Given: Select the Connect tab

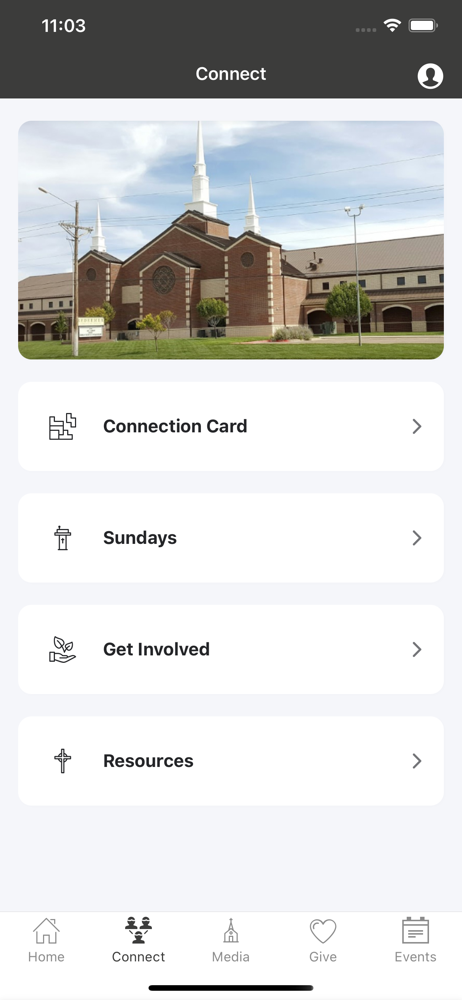Looking at the screenshot, I should (138, 940).
